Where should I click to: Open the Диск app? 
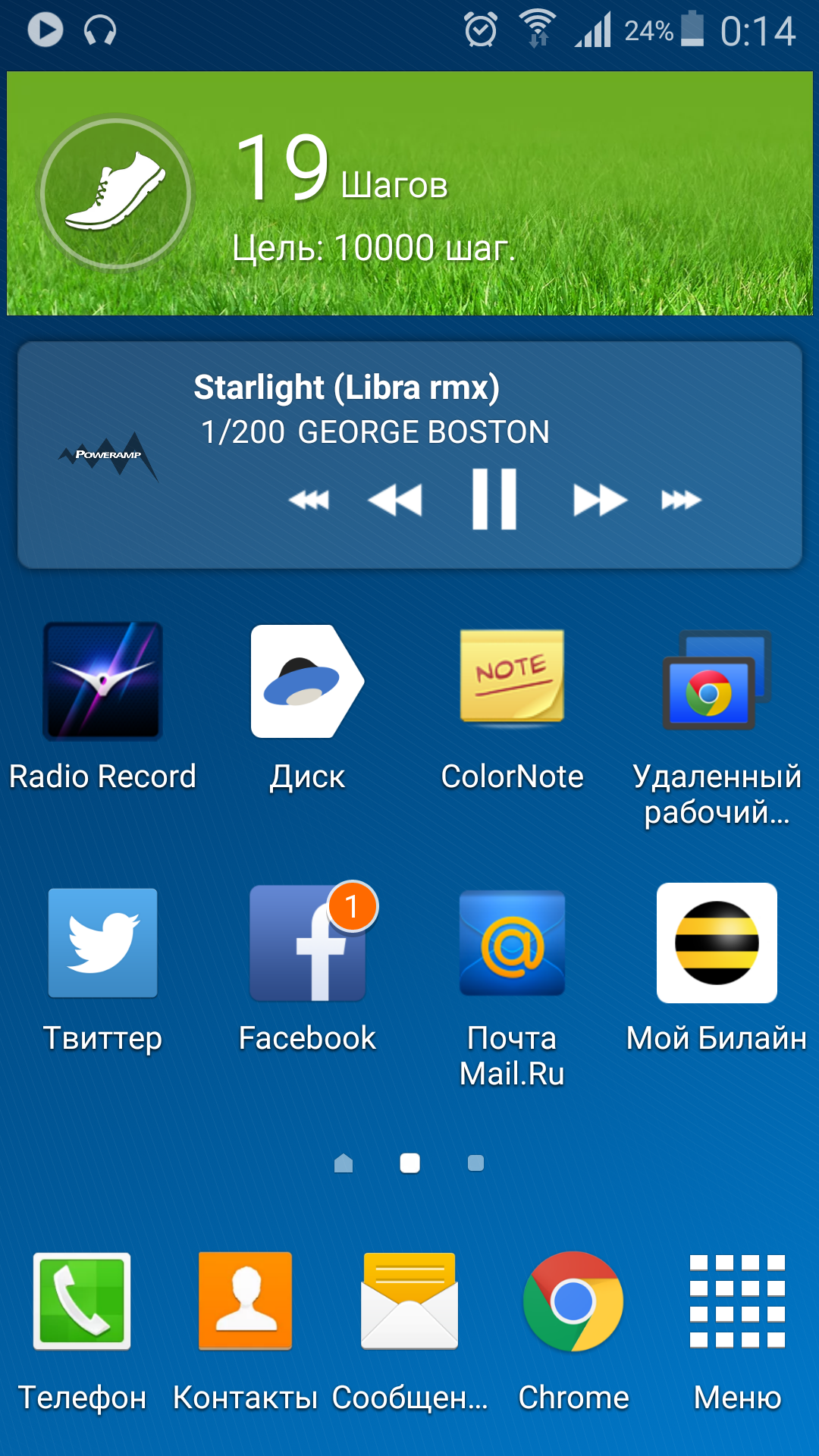[307, 680]
